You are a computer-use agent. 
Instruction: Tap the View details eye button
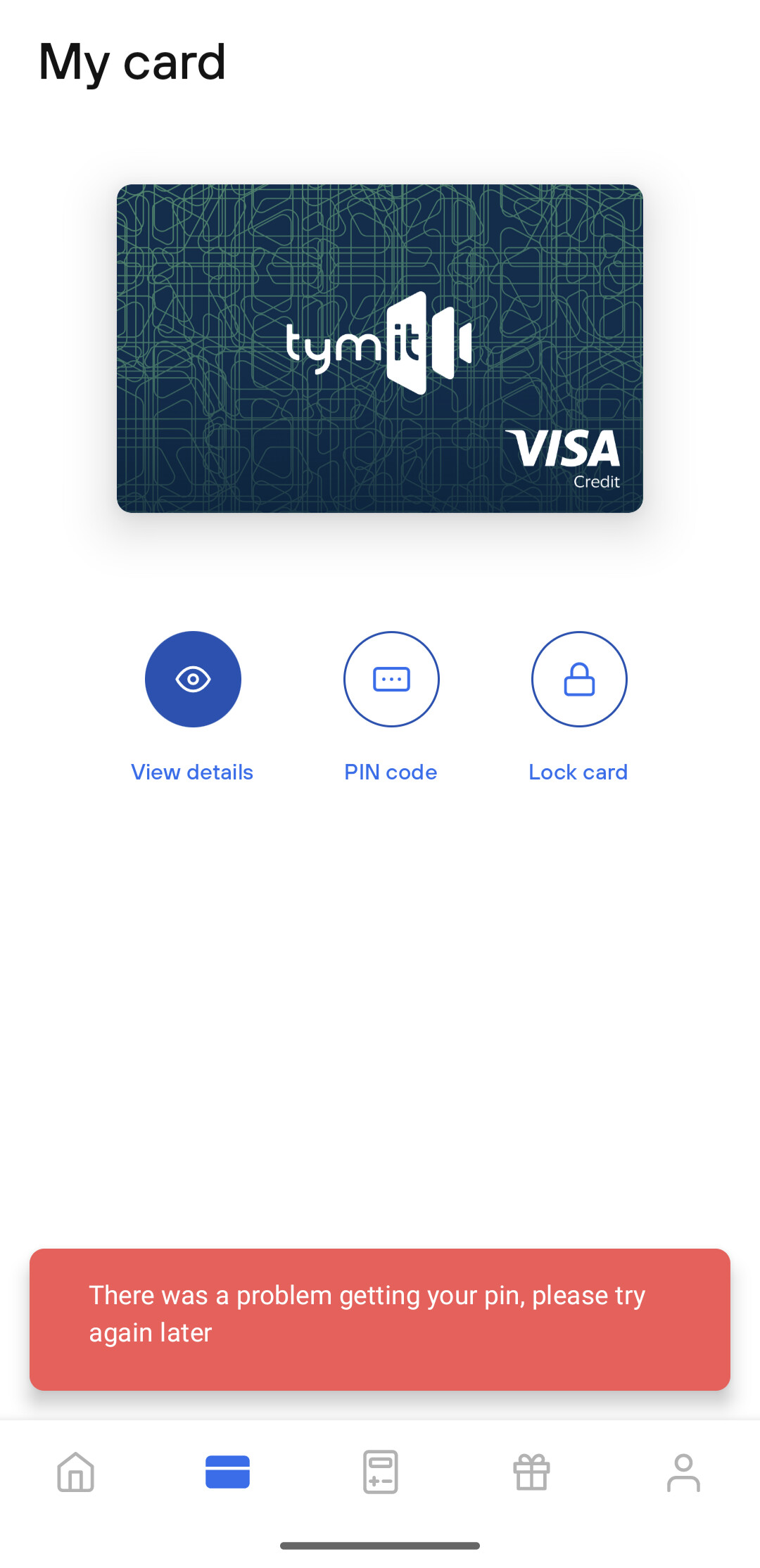pyautogui.click(x=193, y=679)
